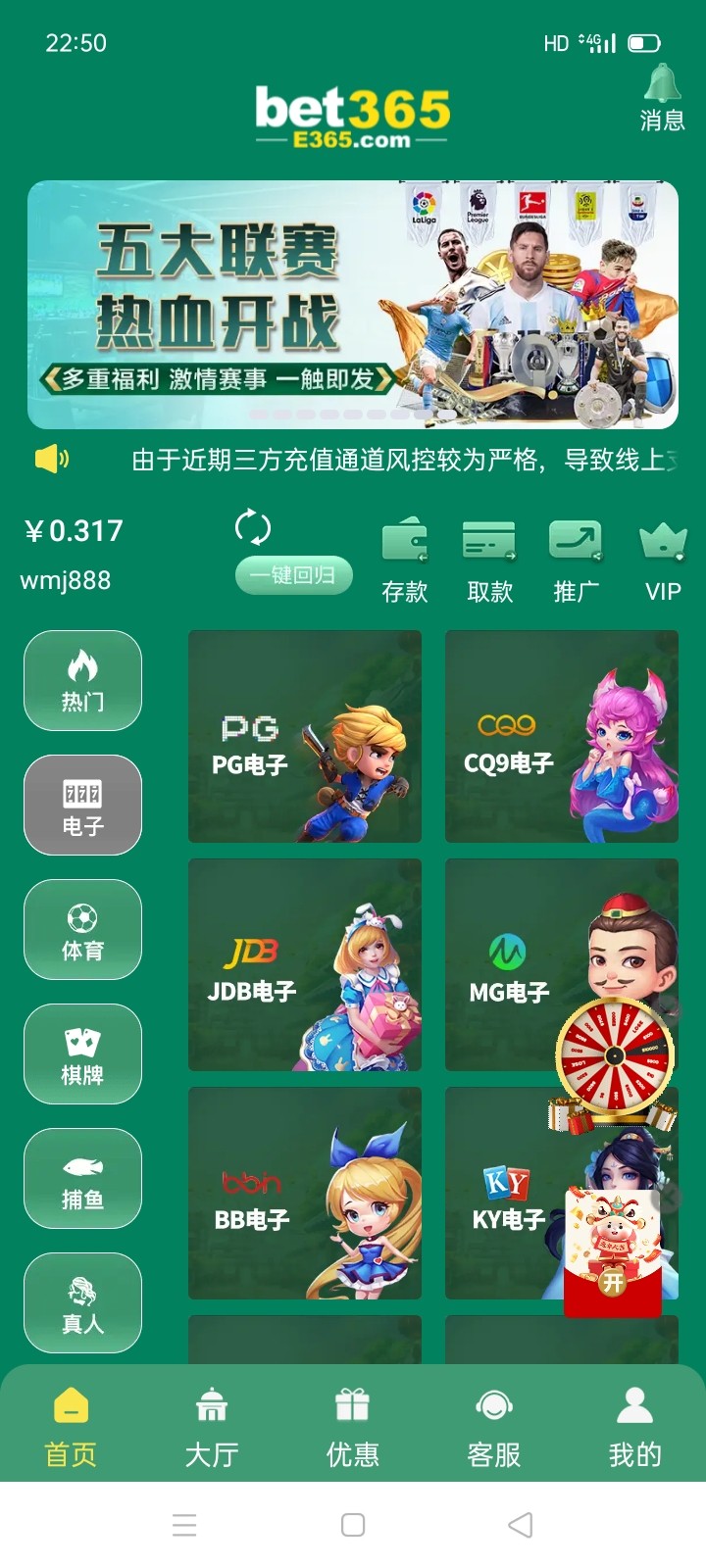Open 存款 deposit
The width and height of the screenshot is (706, 1568).
click(404, 561)
